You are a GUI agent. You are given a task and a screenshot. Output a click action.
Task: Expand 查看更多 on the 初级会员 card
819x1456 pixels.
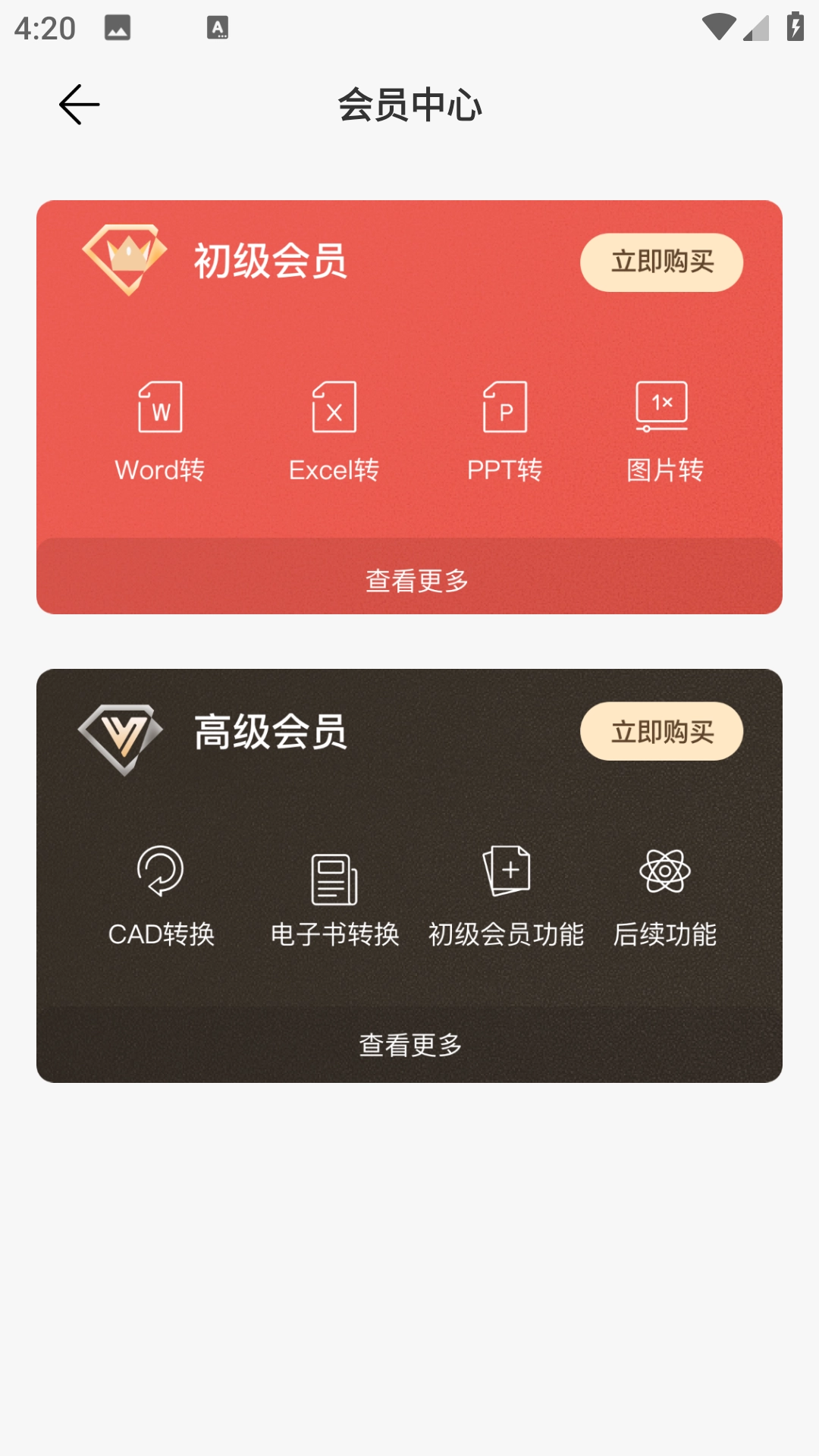[x=409, y=578]
